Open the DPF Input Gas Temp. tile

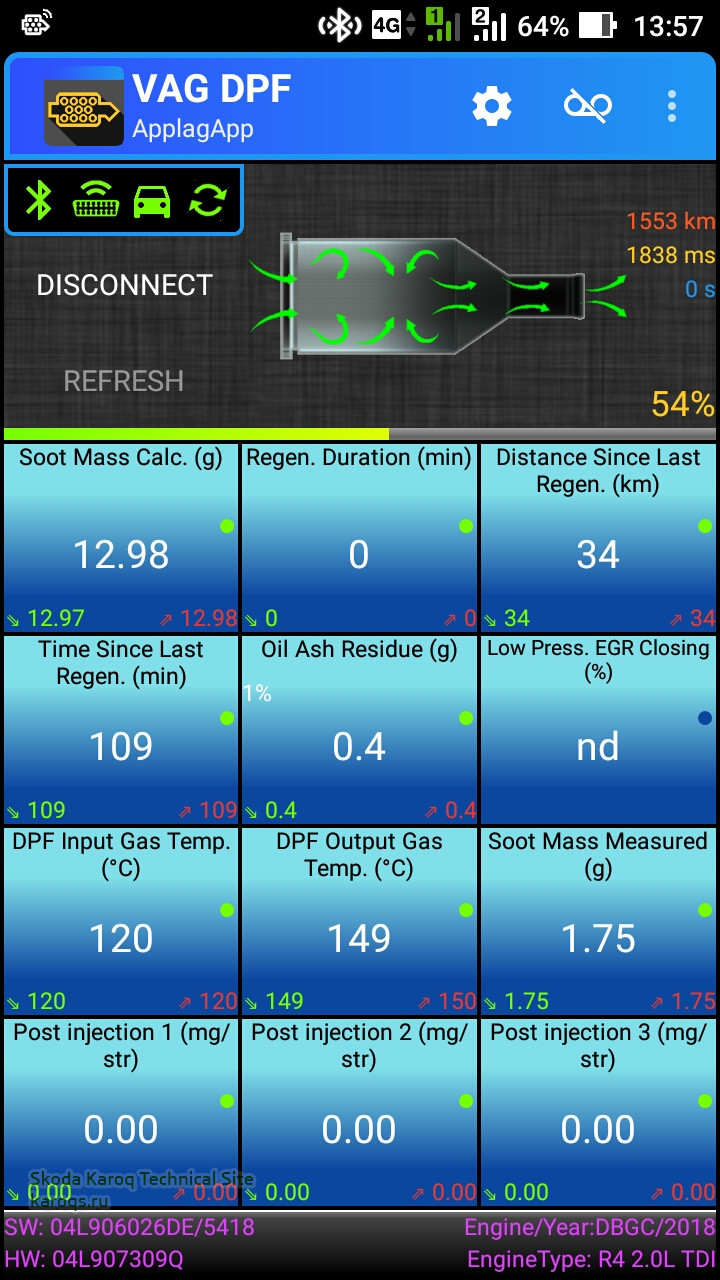click(121, 922)
